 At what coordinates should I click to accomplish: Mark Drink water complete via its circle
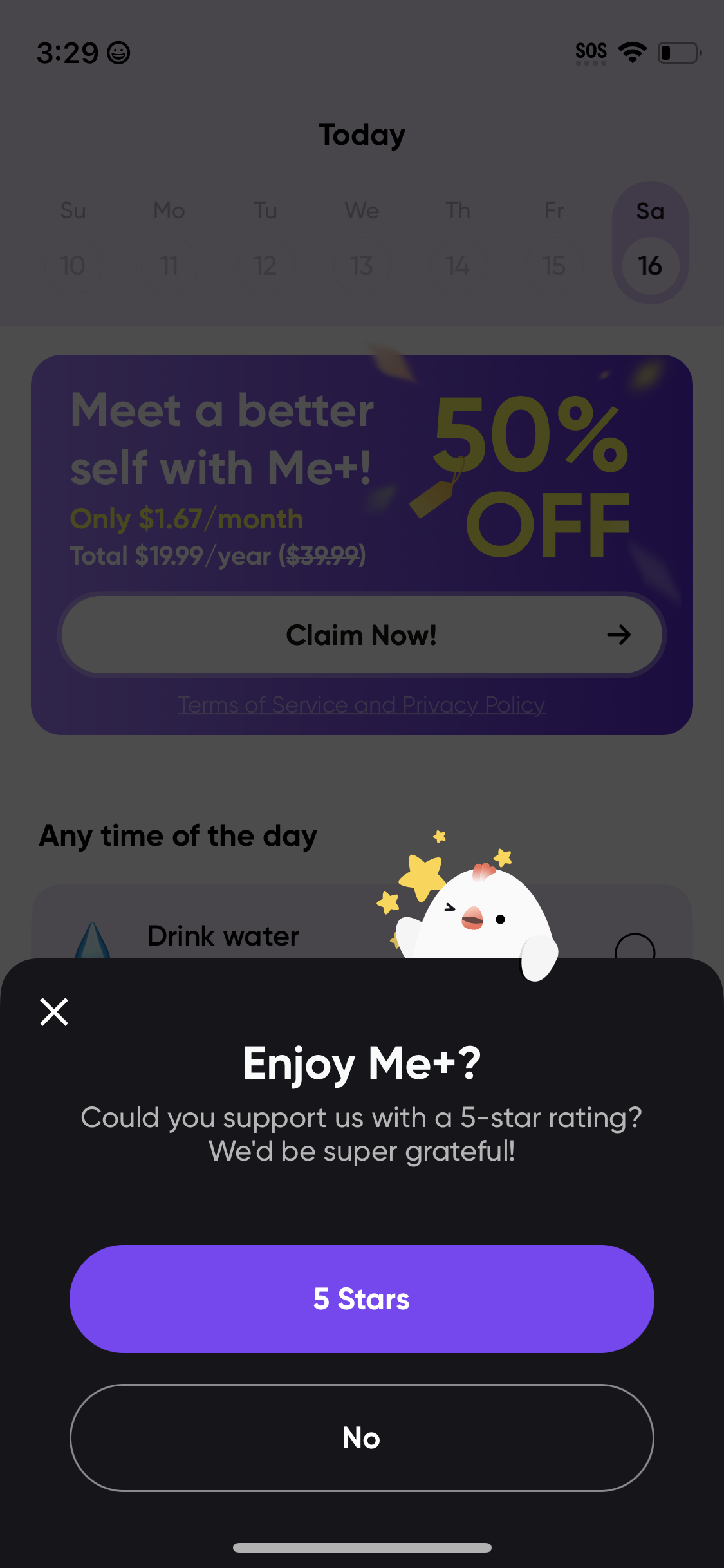tap(636, 946)
